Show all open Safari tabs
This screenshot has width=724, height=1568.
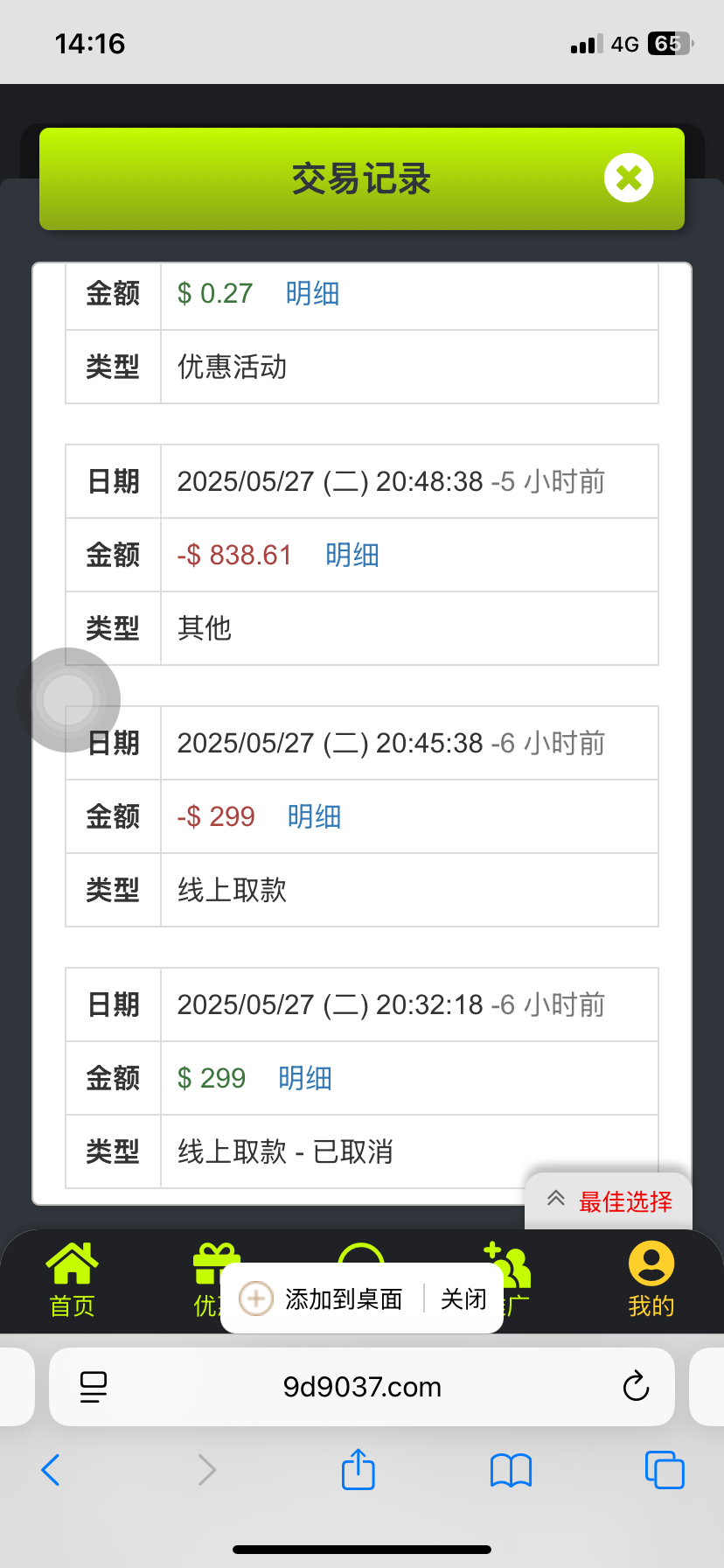coord(664,1470)
